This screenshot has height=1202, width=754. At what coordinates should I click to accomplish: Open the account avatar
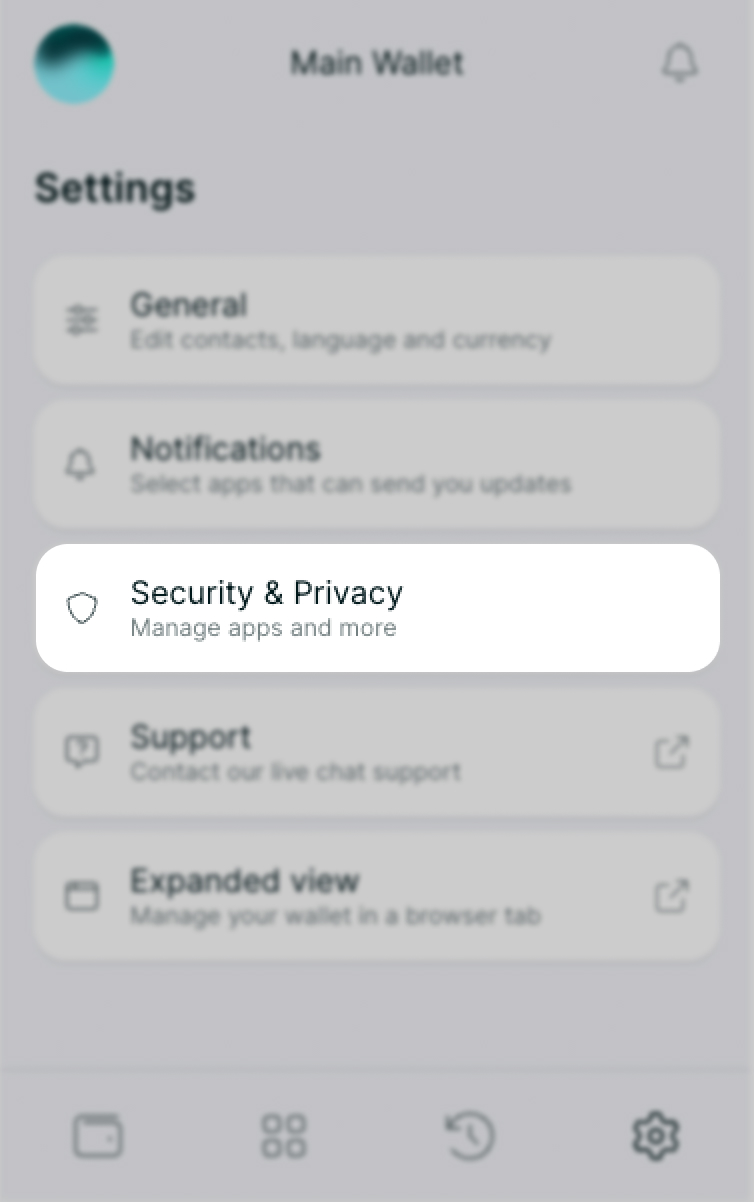coord(74,64)
